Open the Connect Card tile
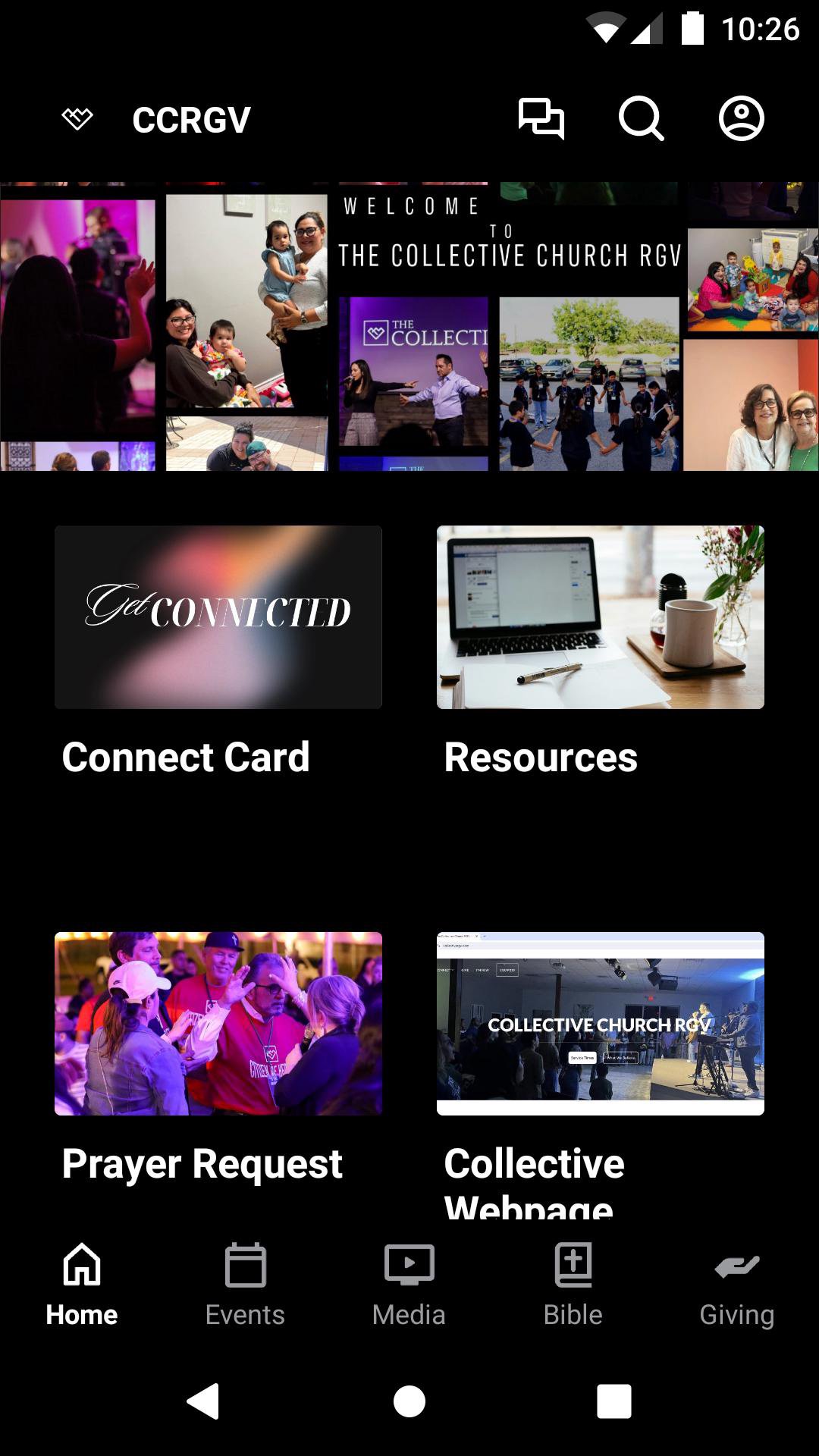The image size is (819, 1456). pyautogui.click(x=218, y=617)
